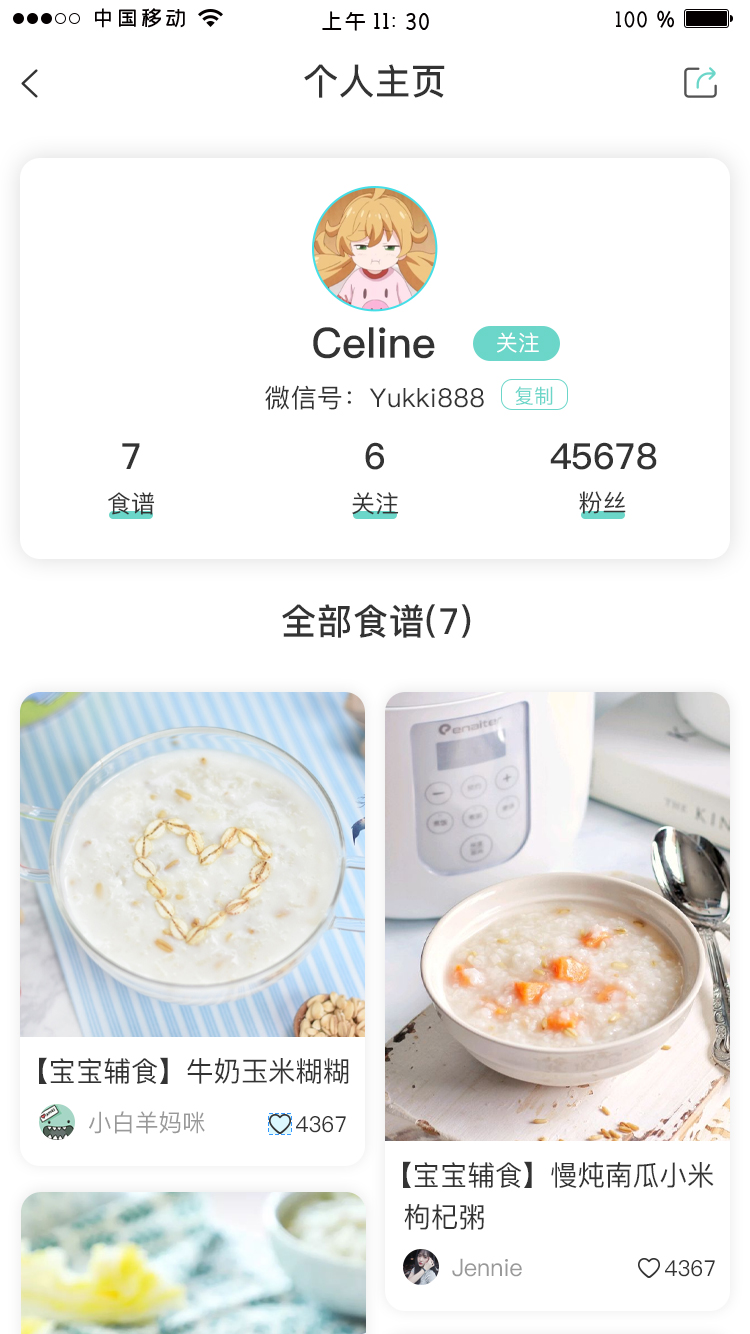Viewport: 750px width, 1334px height.
Task: Click 小白羊妈咪's author avatar
Action: (55, 1122)
